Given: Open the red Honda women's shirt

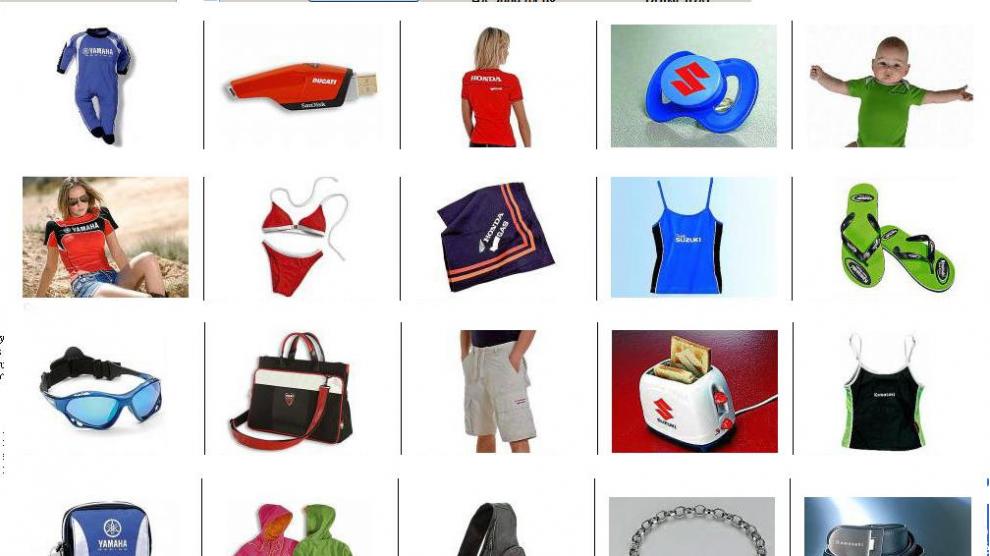Looking at the screenshot, I should (x=494, y=88).
